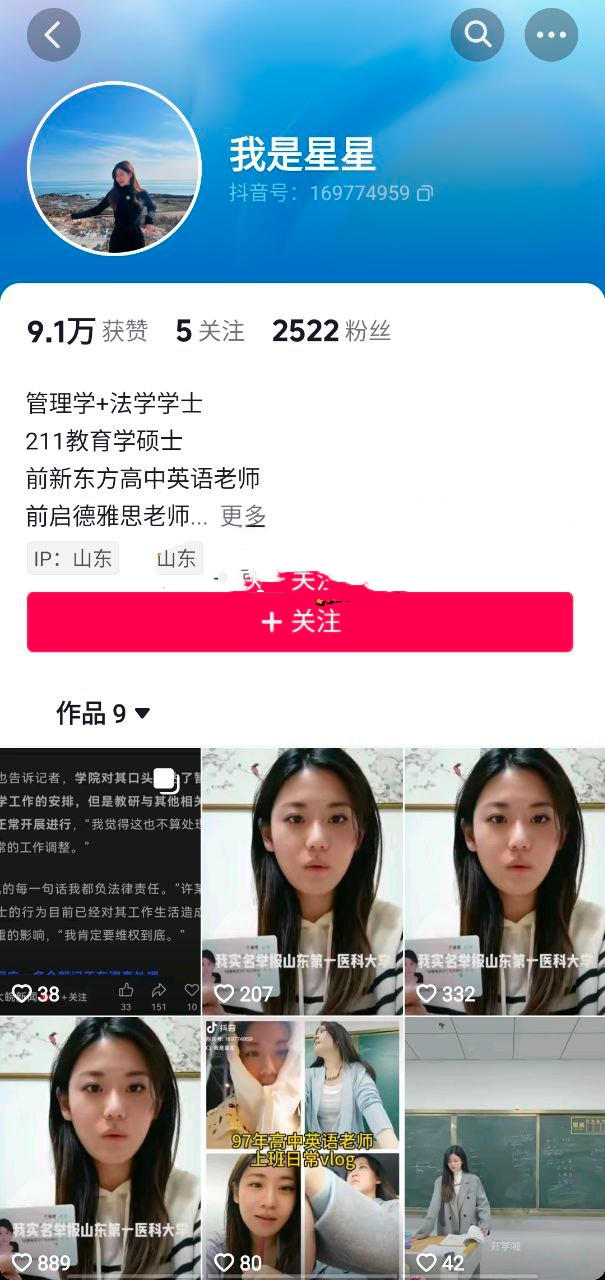Copy the Douyin ID 169774959
Image resolution: width=605 pixels, height=1280 pixels.
click(425, 193)
